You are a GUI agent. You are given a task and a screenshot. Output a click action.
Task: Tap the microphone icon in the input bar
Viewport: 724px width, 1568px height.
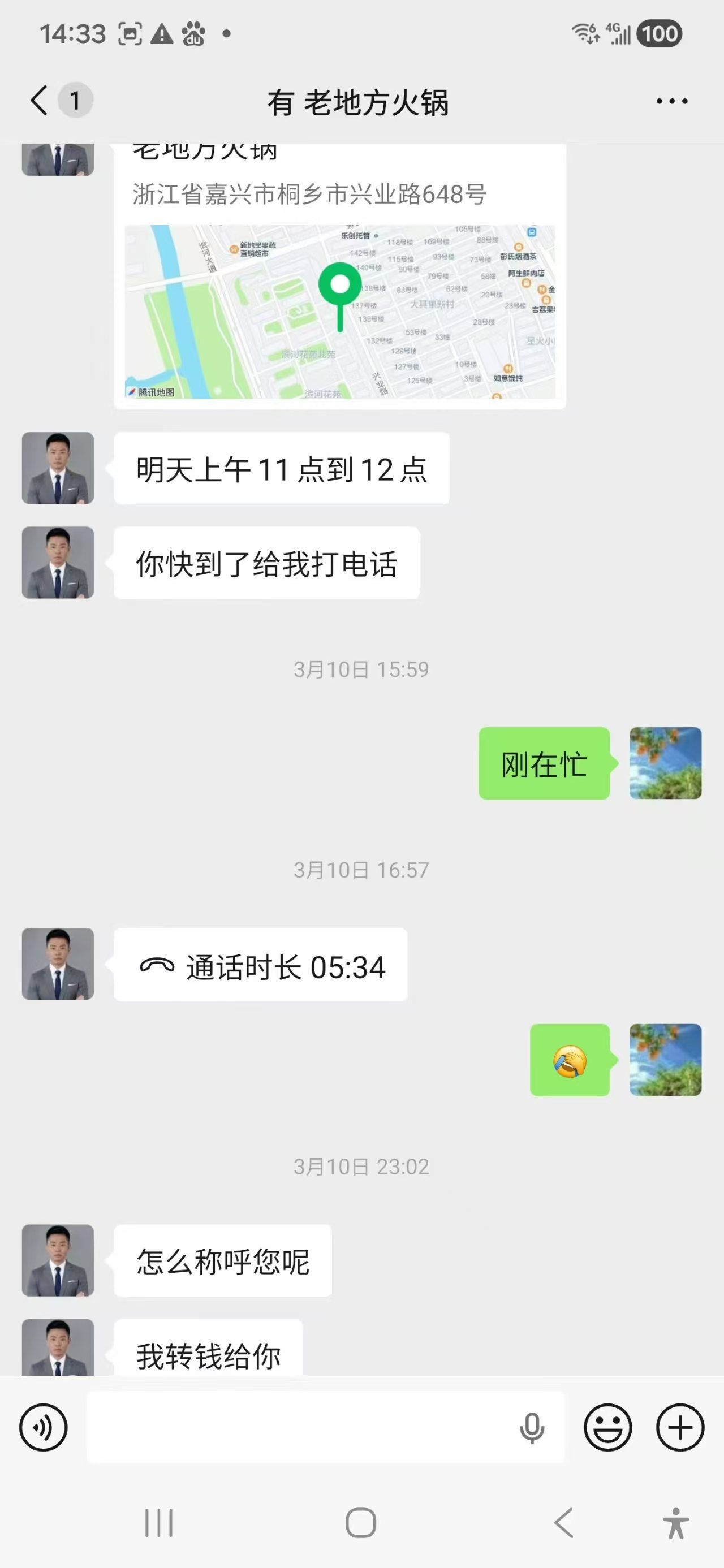click(532, 1427)
